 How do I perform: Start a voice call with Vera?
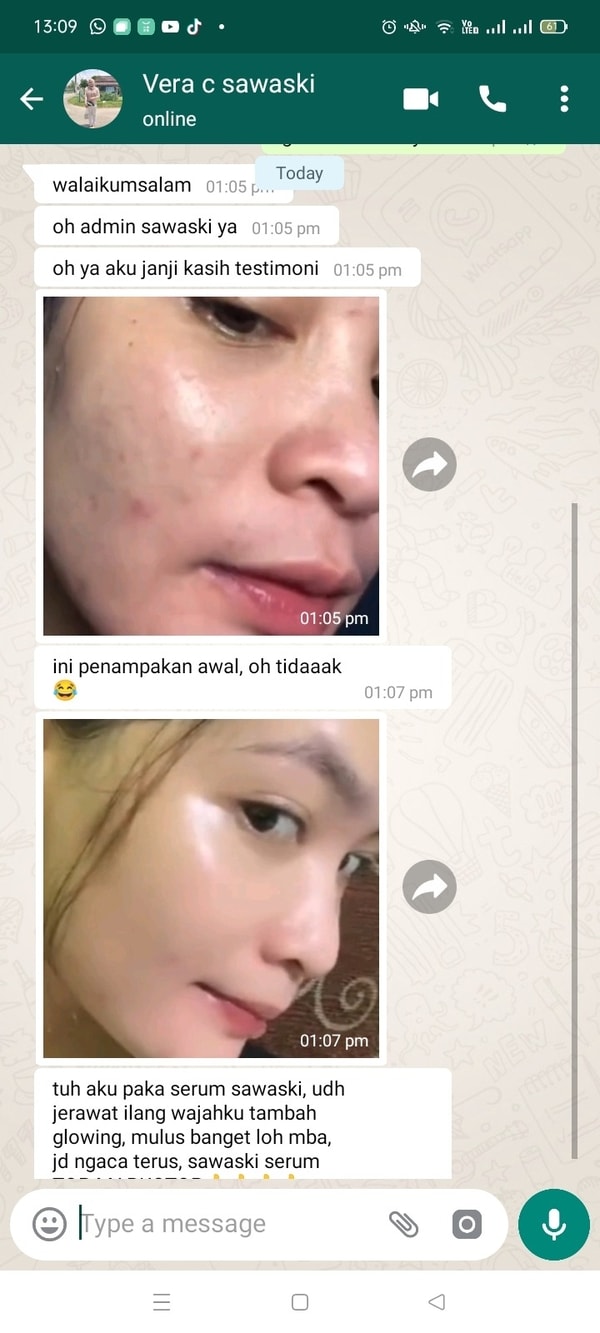coord(492,98)
